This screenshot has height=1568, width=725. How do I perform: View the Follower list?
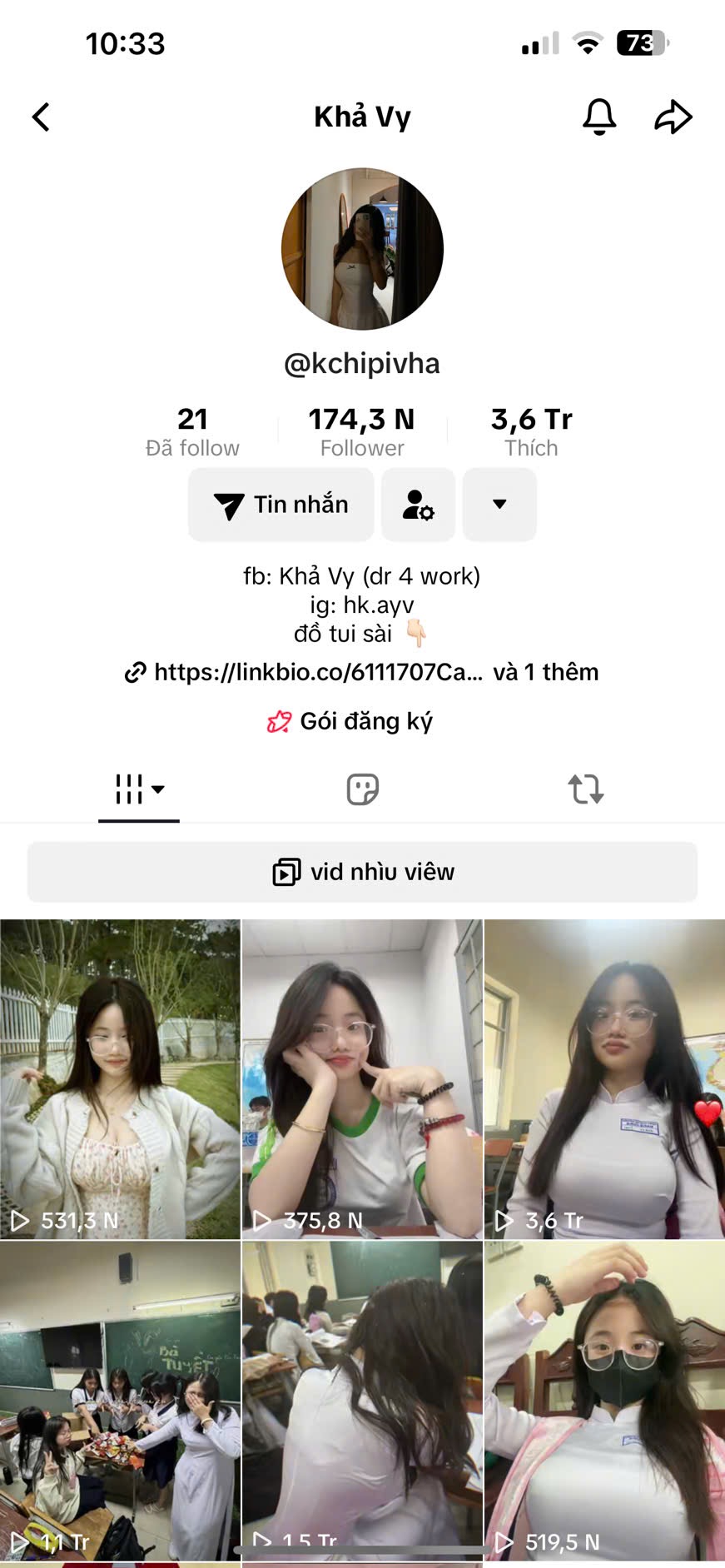pos(361,432)
